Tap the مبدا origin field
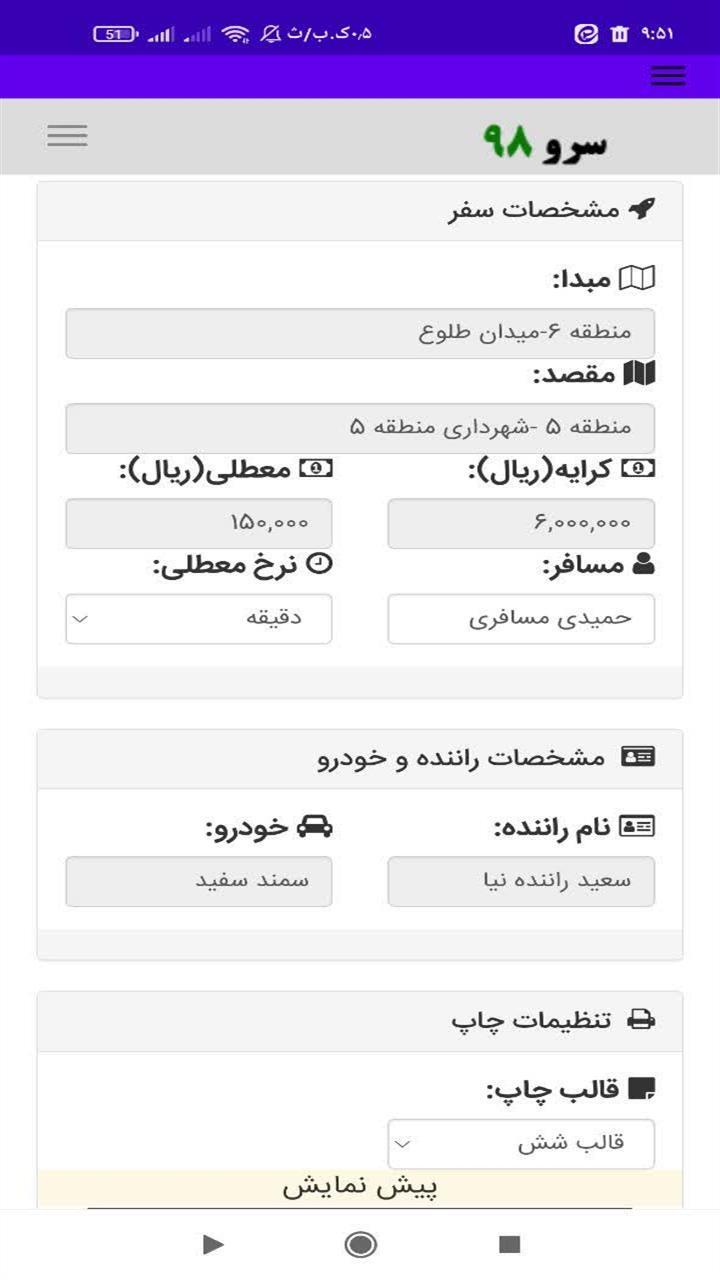Screen dimensions: 720x1280 coord(360,333)
